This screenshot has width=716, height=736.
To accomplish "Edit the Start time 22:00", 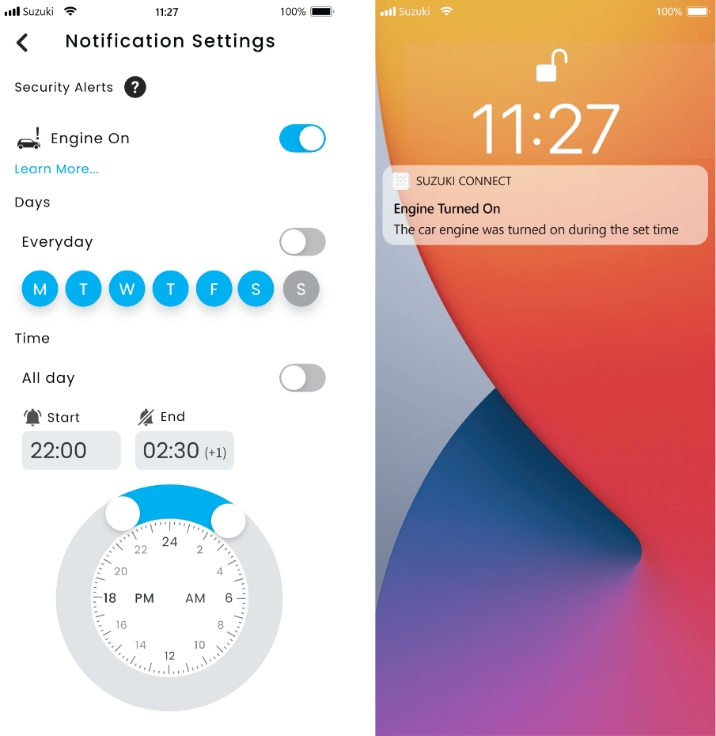I will [71, 450].
